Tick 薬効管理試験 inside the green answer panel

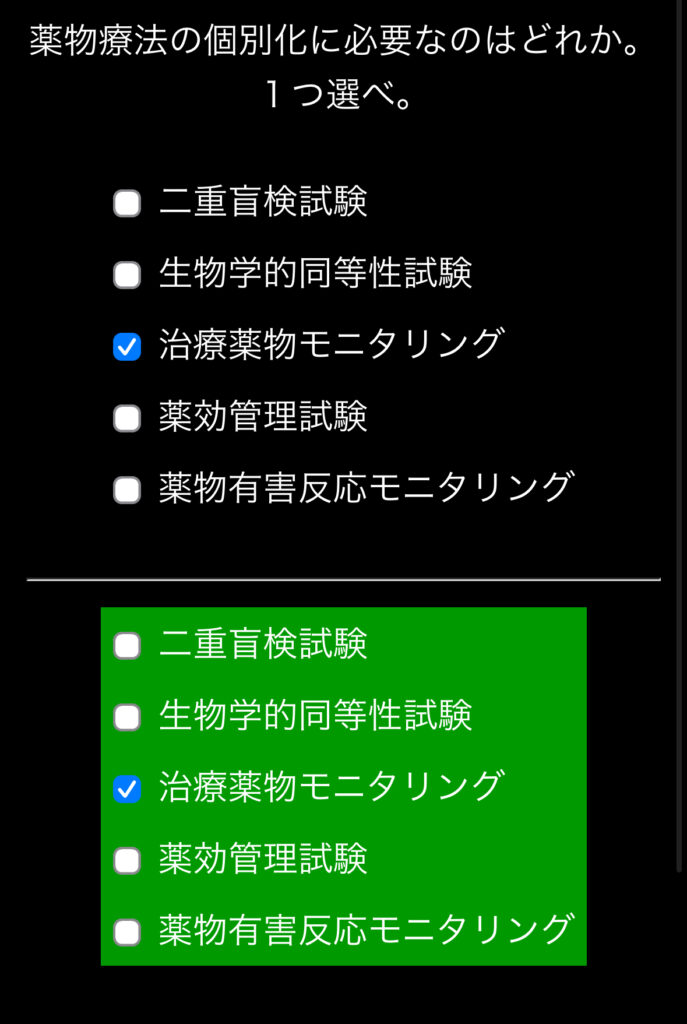[x=126, y=860]
